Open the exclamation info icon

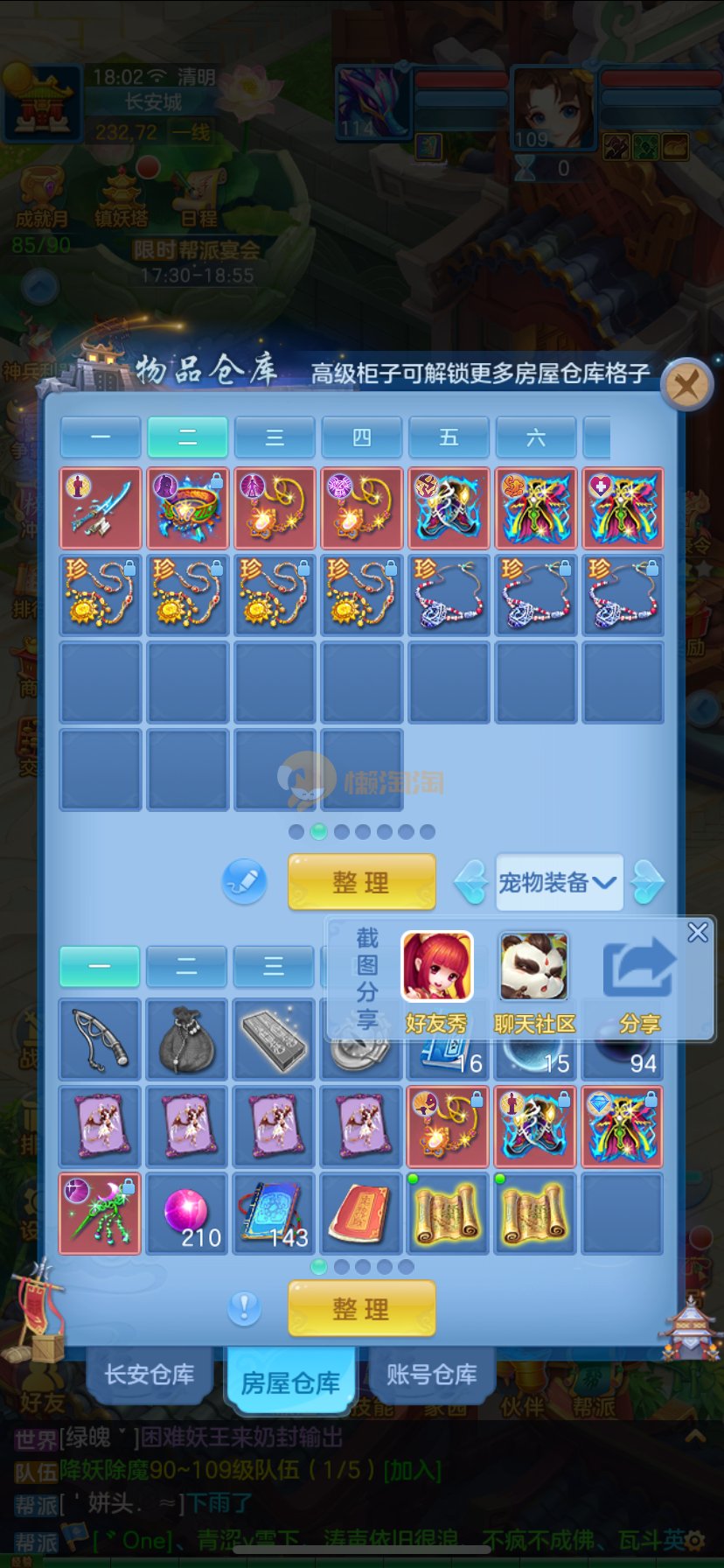coord(245,1309)
